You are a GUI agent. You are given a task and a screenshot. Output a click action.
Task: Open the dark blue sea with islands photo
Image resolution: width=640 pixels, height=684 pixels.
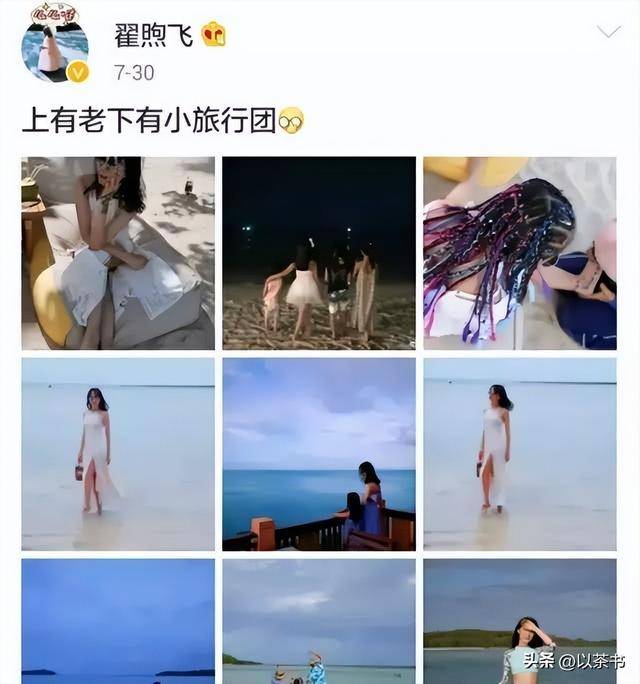coord(118,622)
